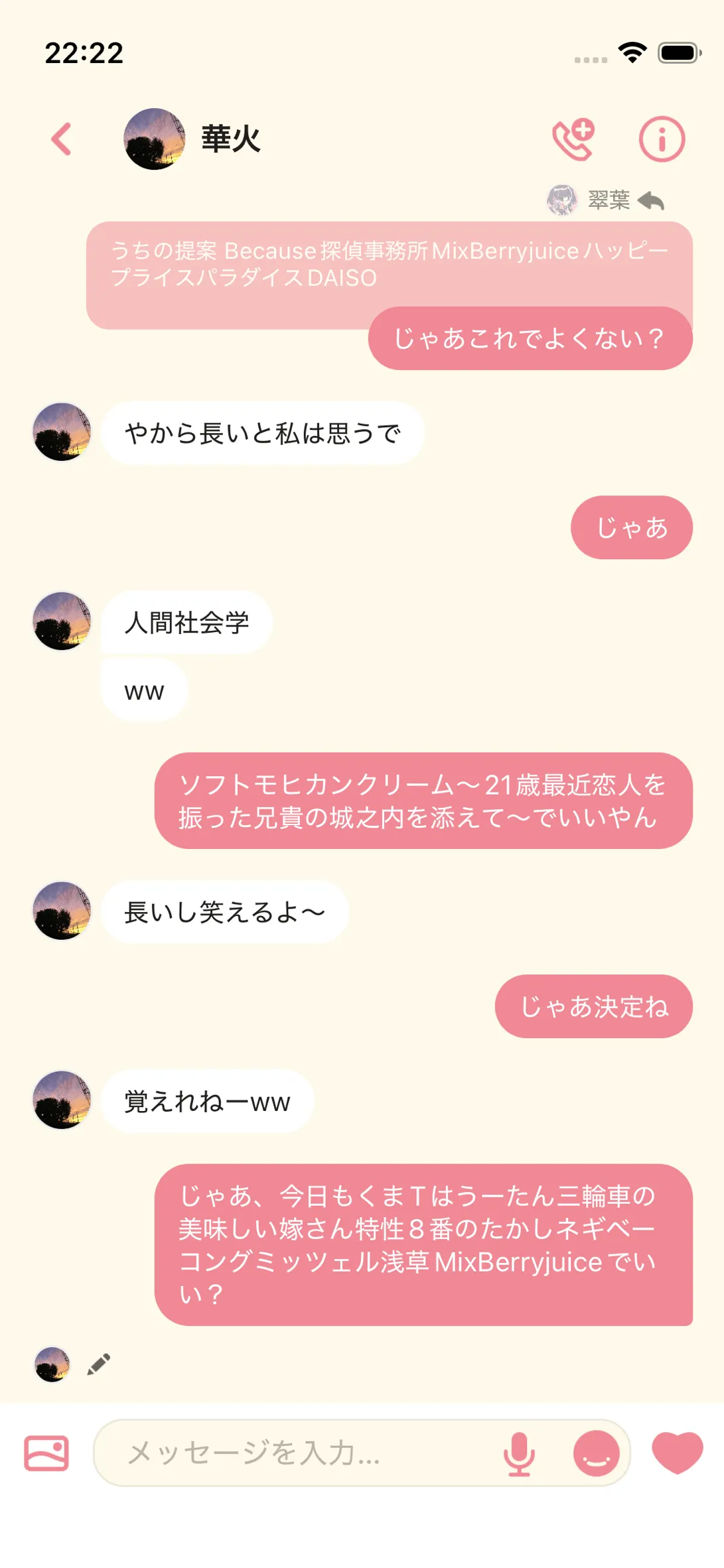Open the emoji picker
This screenshot has height=1568, width=724.
tap(596, 1453)
